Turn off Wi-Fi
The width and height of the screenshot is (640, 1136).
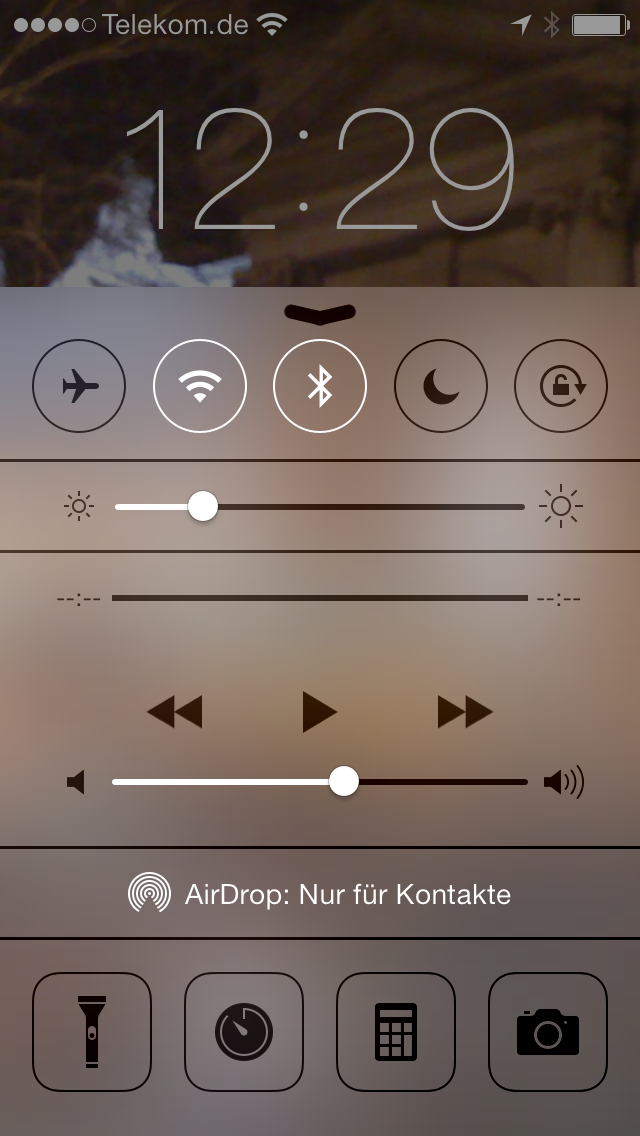(200, 386)
